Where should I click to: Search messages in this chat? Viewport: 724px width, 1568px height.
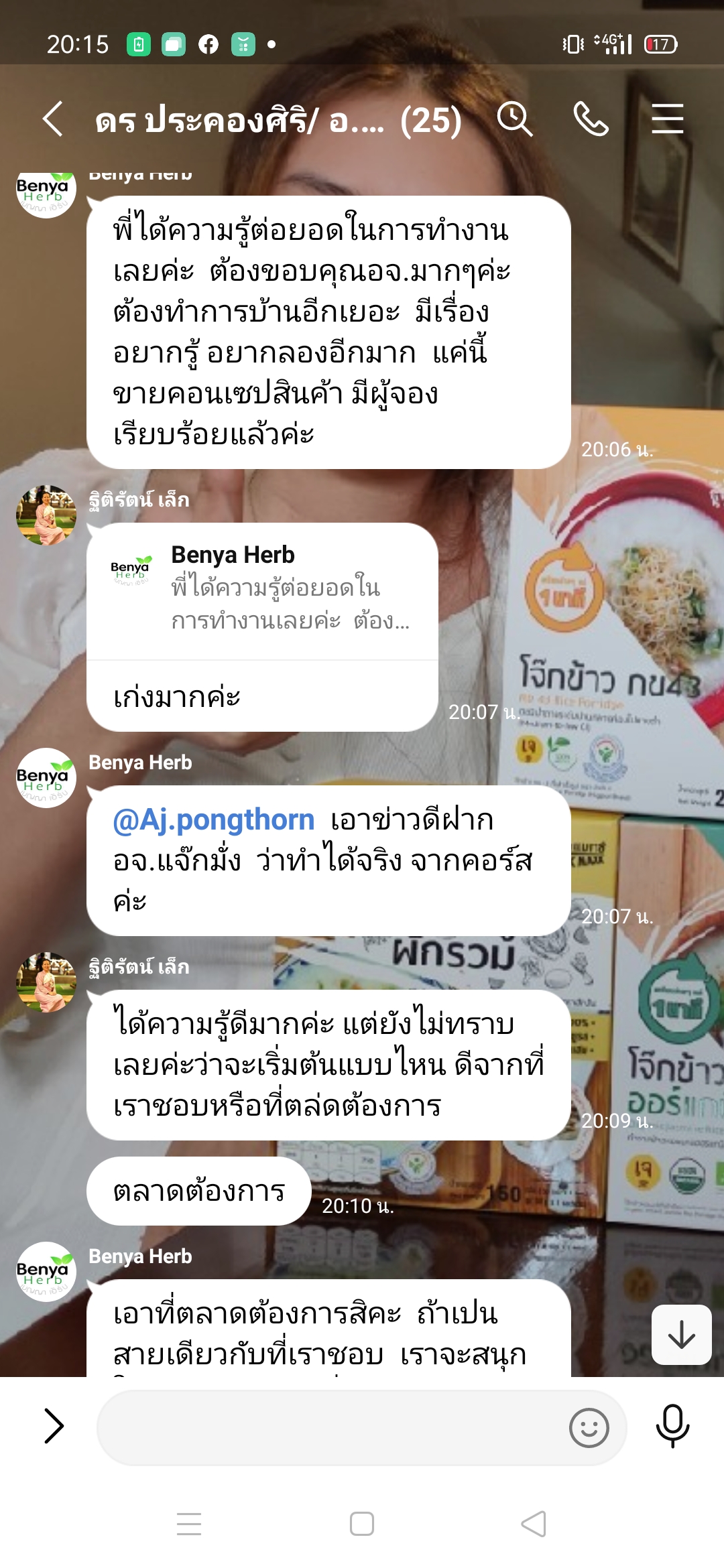(514, 119)
